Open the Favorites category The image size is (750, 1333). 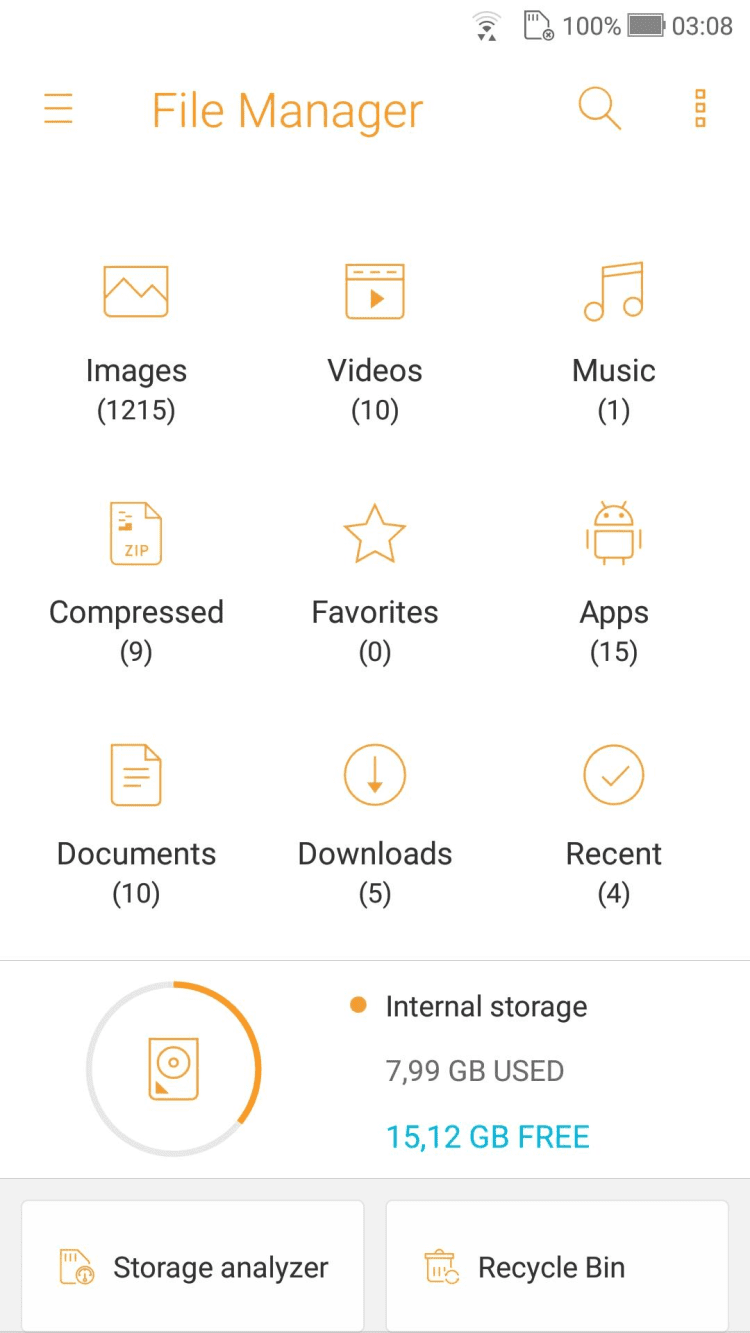(x=375, y=577)
